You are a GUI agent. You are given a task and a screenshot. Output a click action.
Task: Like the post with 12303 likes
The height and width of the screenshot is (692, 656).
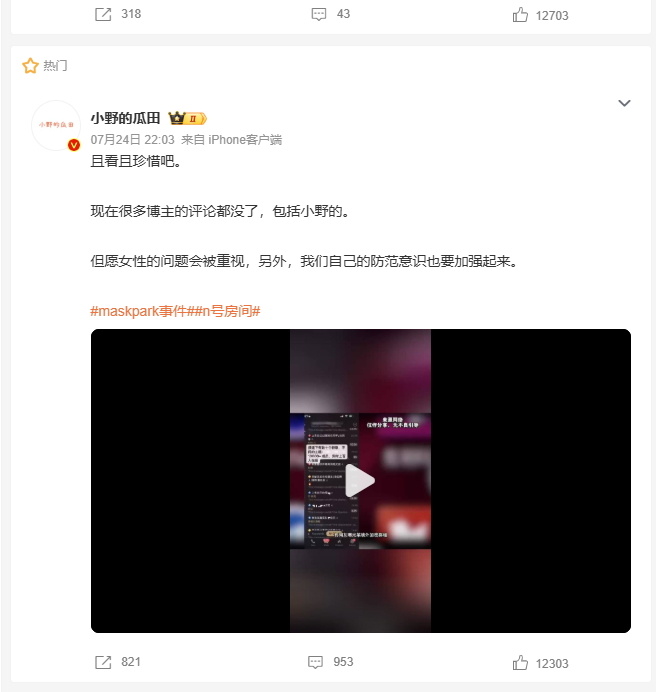pos(540,663)
